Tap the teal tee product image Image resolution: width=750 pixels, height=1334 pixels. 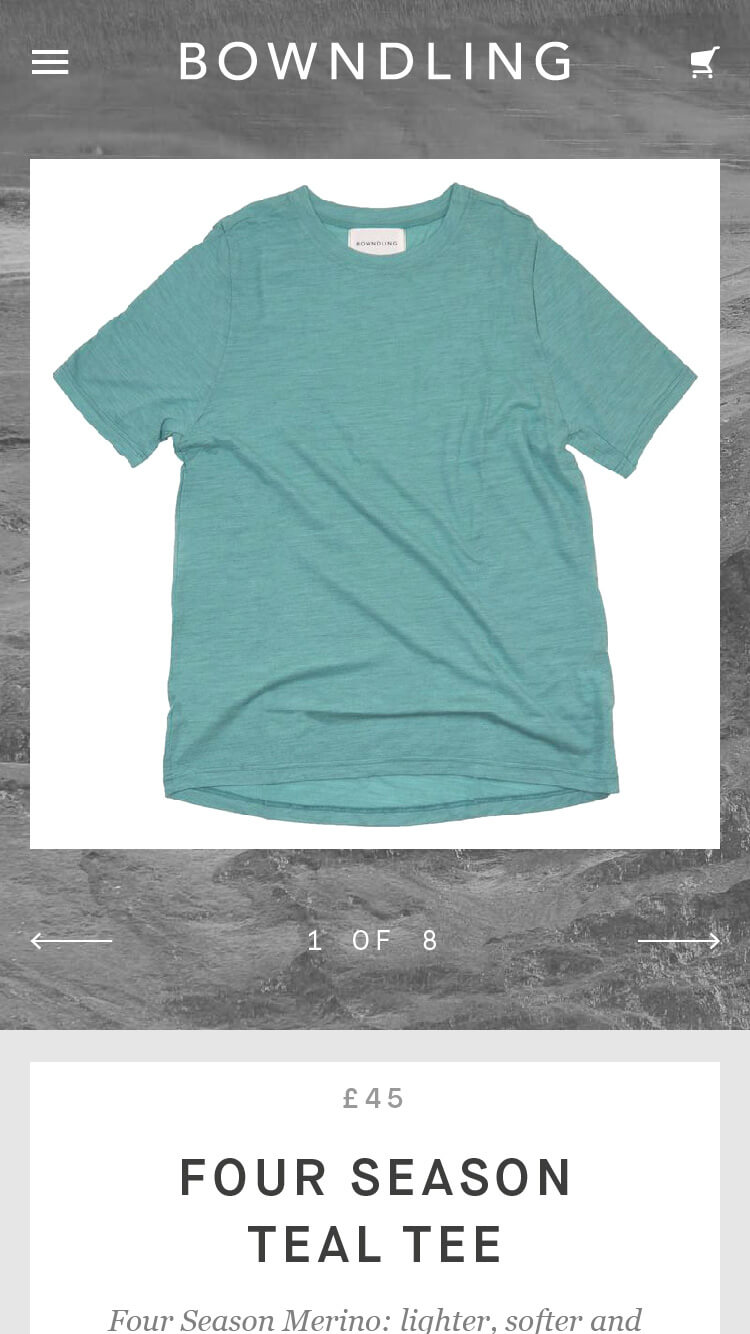point(375,504)
